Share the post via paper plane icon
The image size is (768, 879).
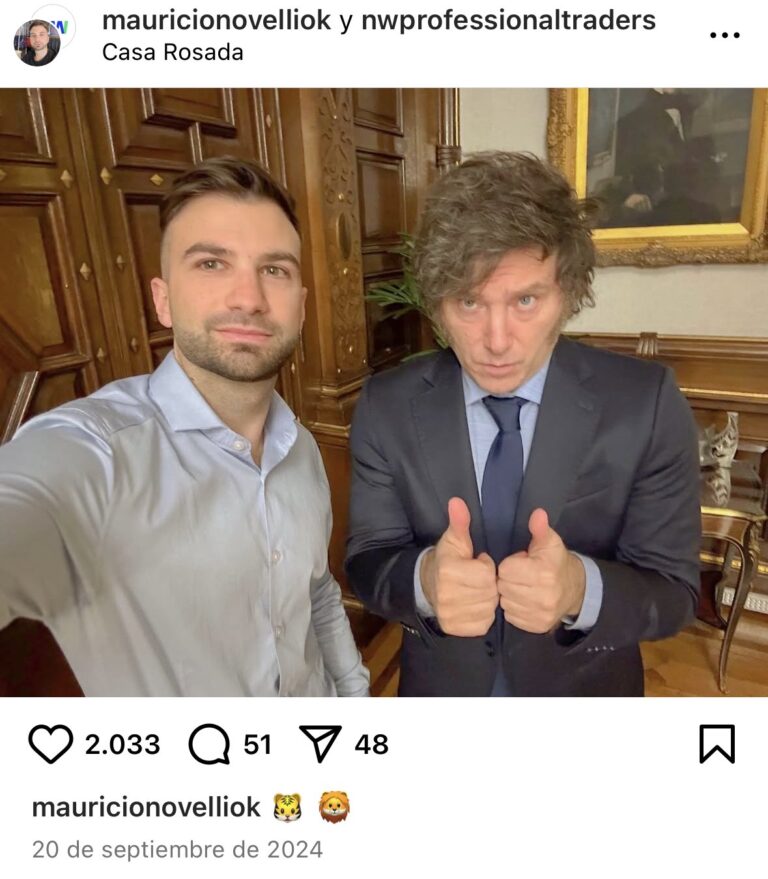click(x=320, y=744)
